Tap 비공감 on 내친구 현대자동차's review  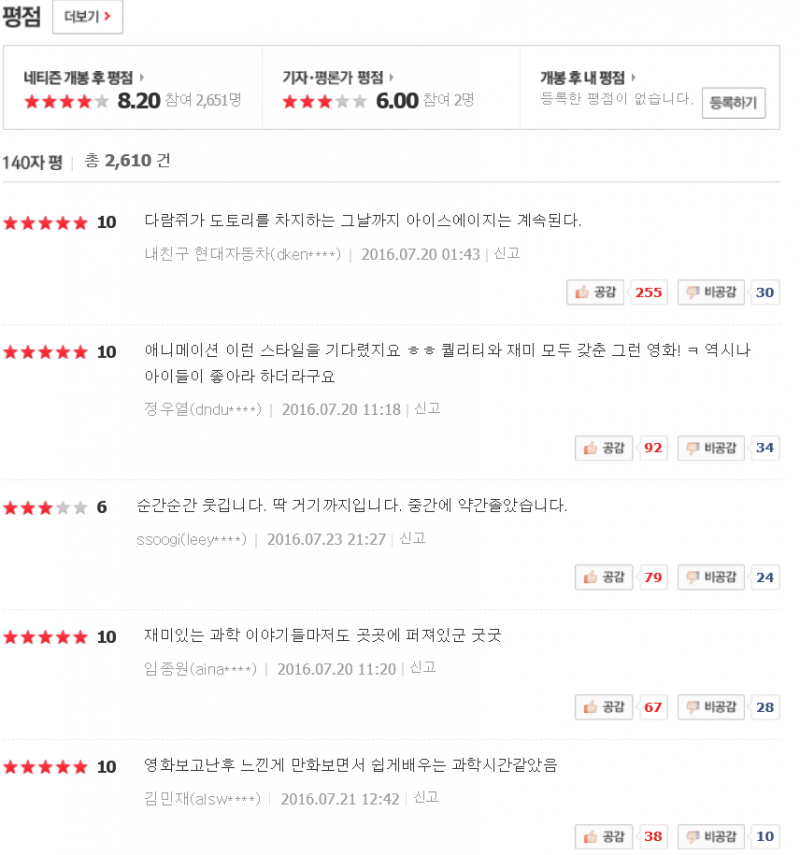tap(712, 292)
